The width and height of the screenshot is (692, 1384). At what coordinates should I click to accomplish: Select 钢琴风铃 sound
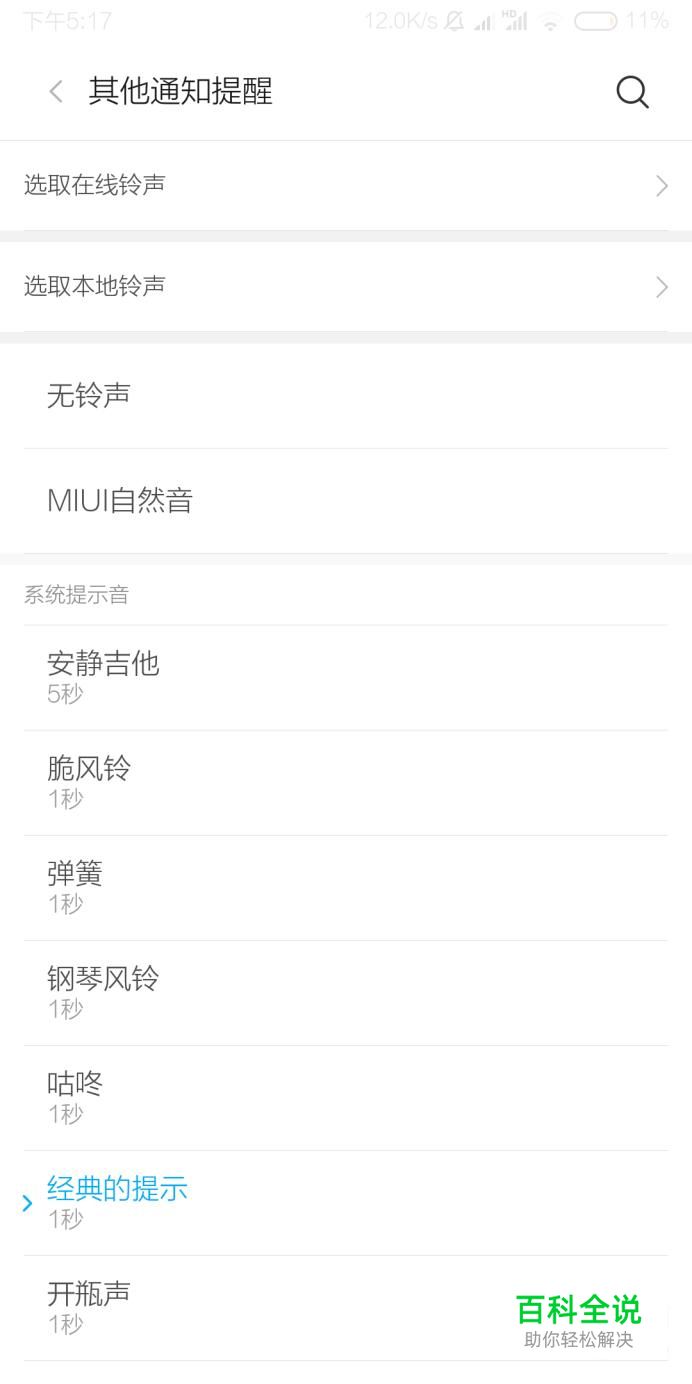[x=346, y=993]
